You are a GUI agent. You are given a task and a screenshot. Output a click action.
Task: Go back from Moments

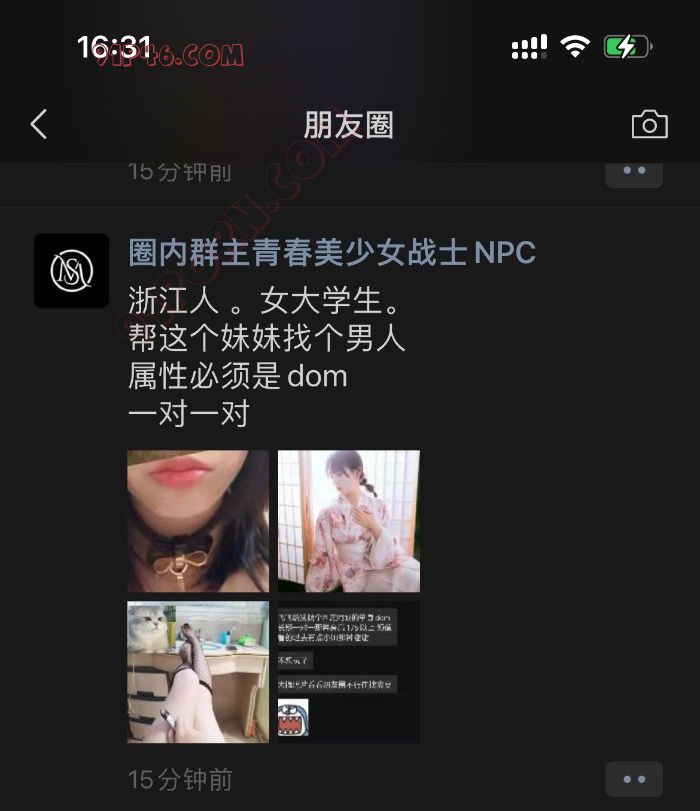pos(39,125)
